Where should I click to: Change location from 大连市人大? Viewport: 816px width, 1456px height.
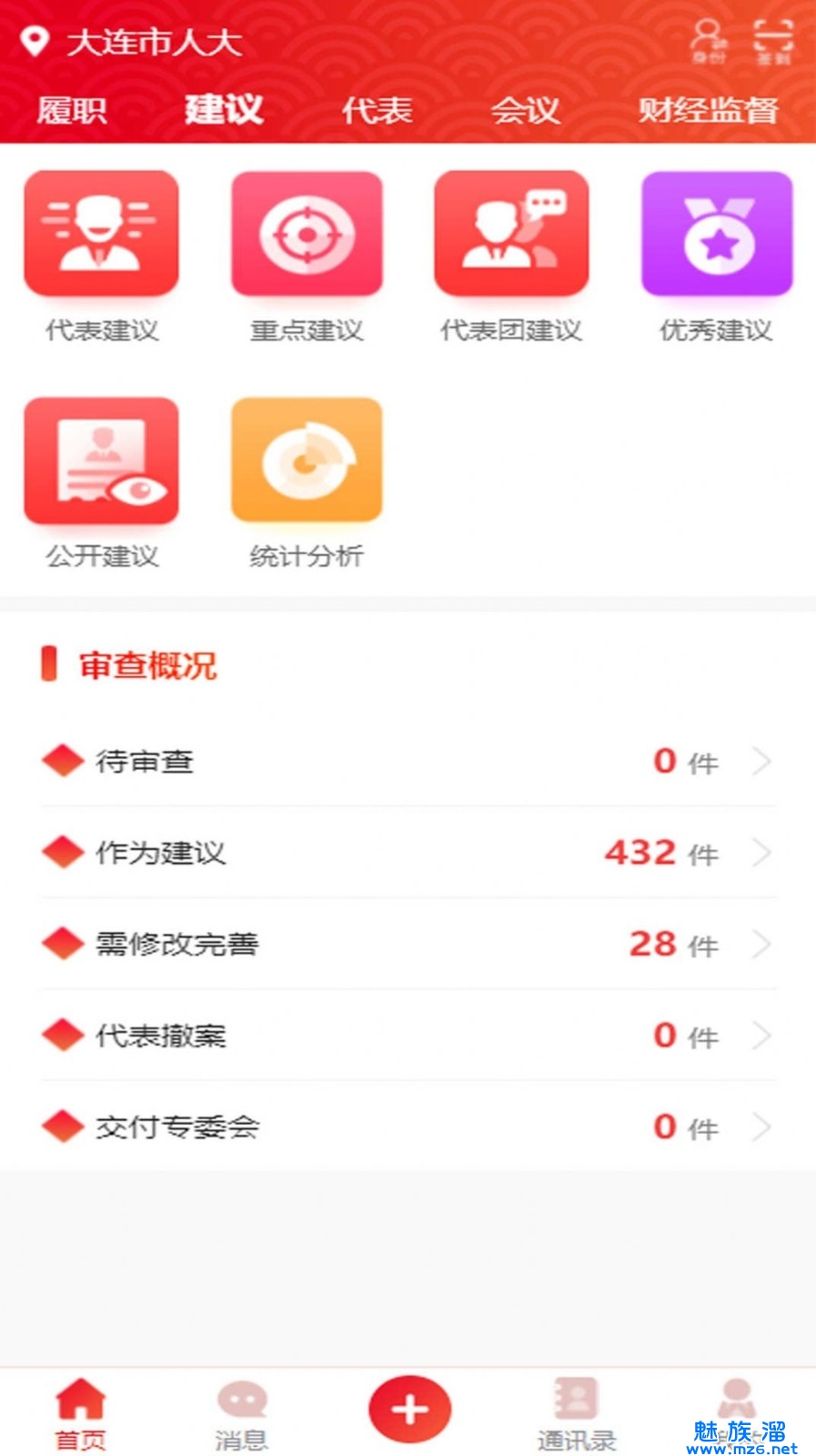133,42
